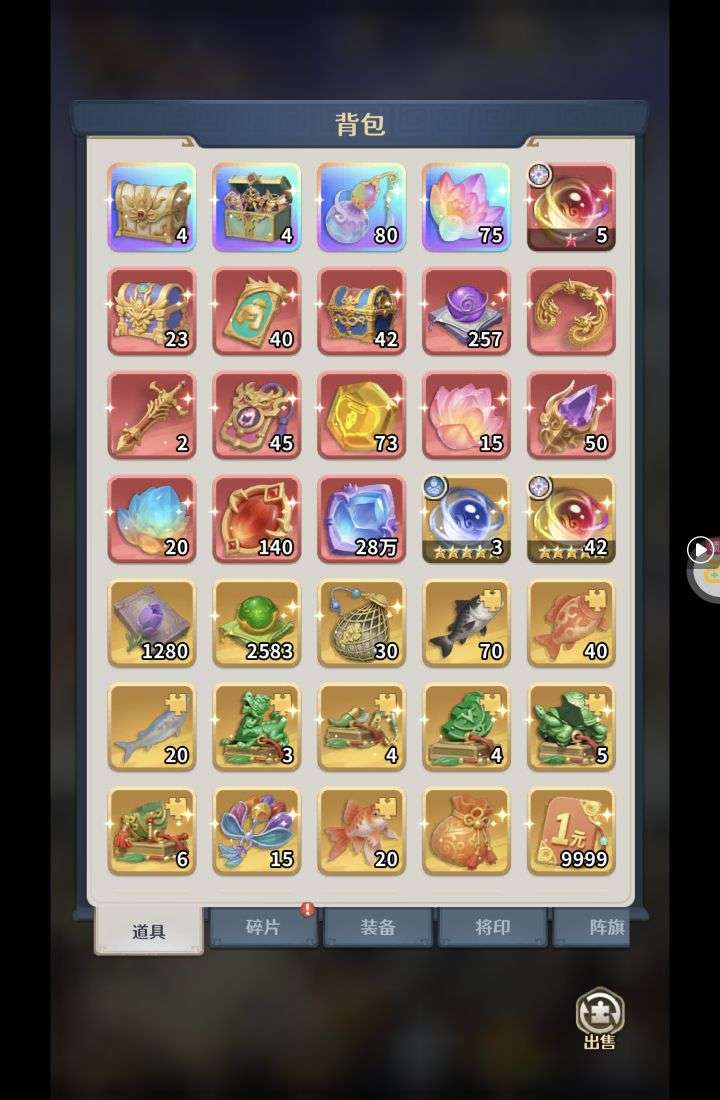Image resolution: width=720 pixels, height=1100 pixels.
Task: Open the green orb item with 2583
Action: [256, 623]
